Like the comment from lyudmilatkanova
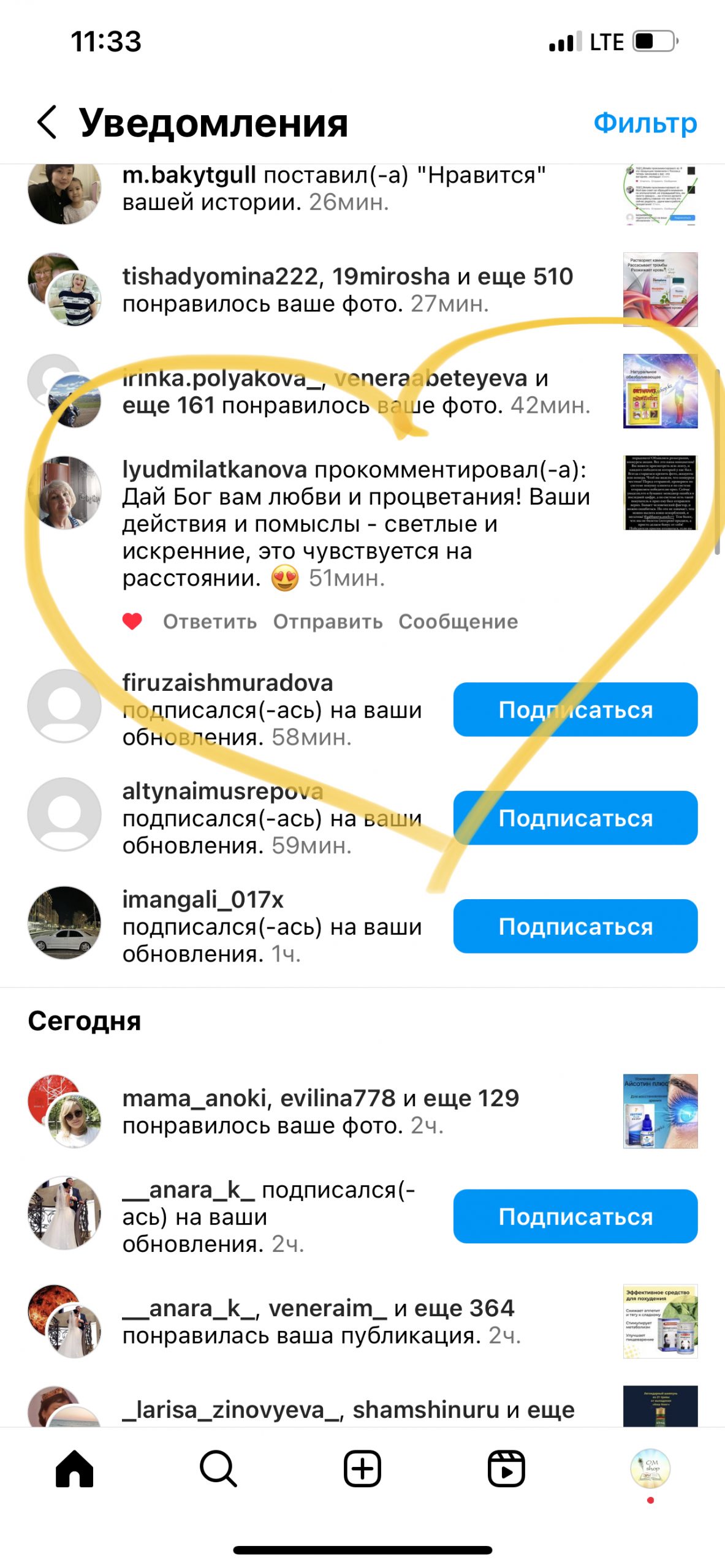This screenshot has width=725, height=1568. (x=132, y=622)
